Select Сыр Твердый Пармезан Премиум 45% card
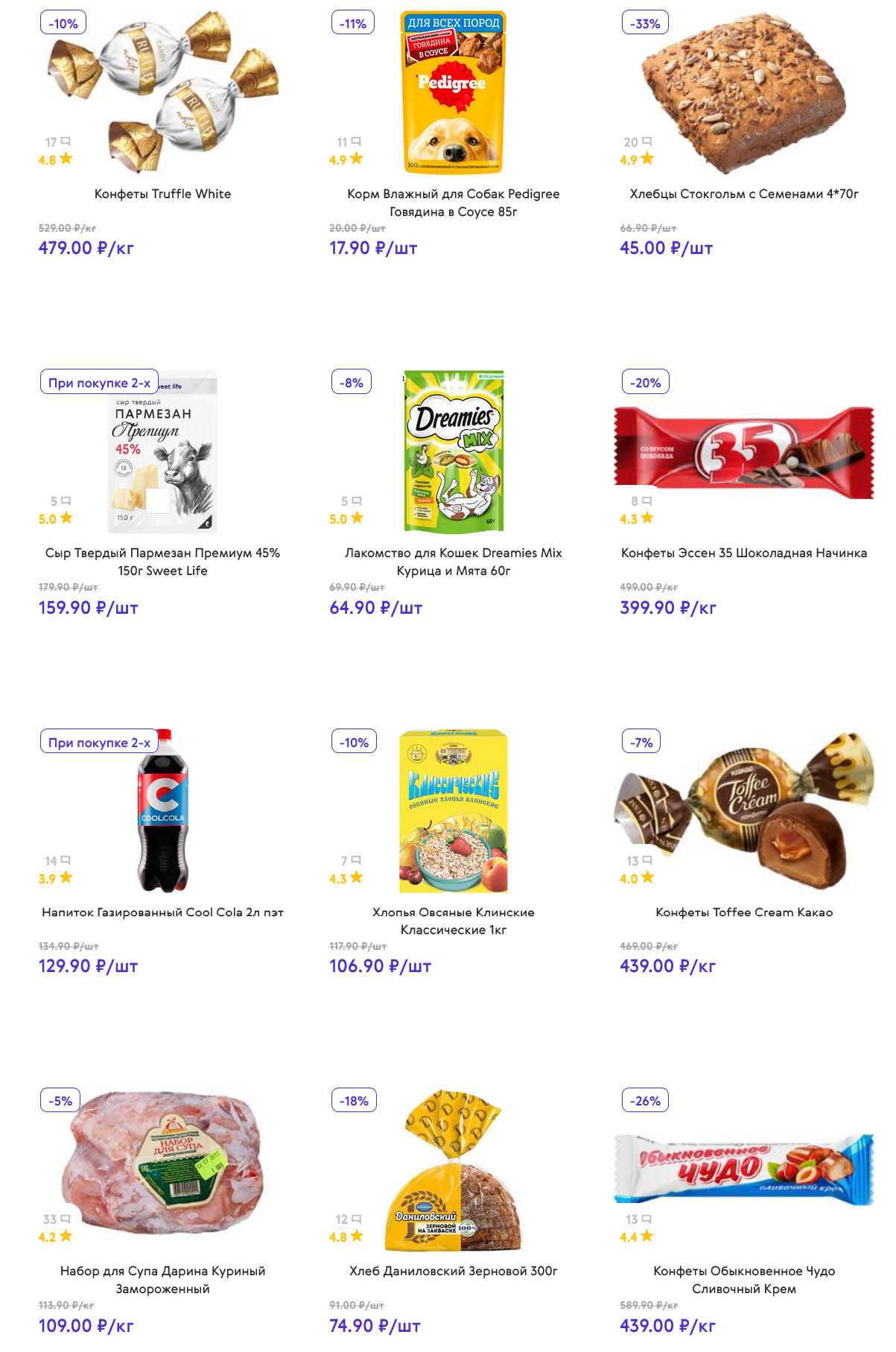This screenshot has width=896, height=1352. (162, 561)
